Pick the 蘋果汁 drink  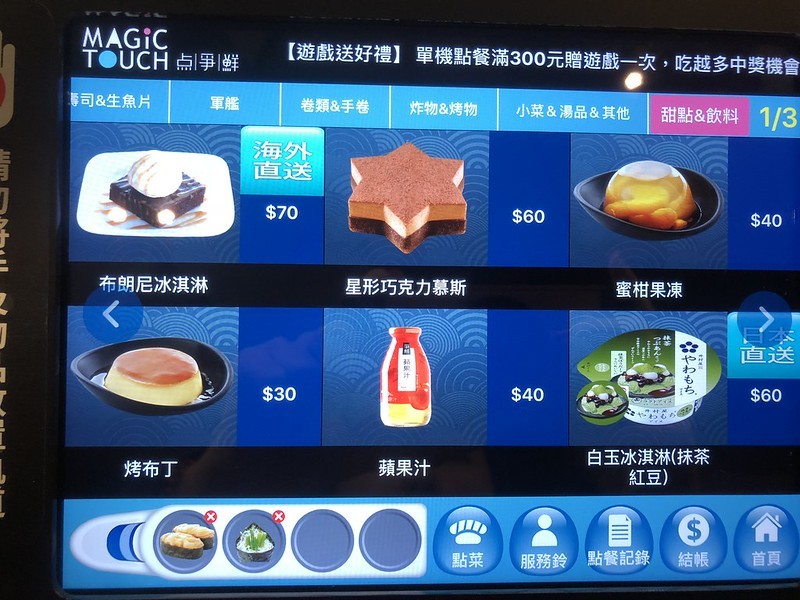tap(405, 376)
